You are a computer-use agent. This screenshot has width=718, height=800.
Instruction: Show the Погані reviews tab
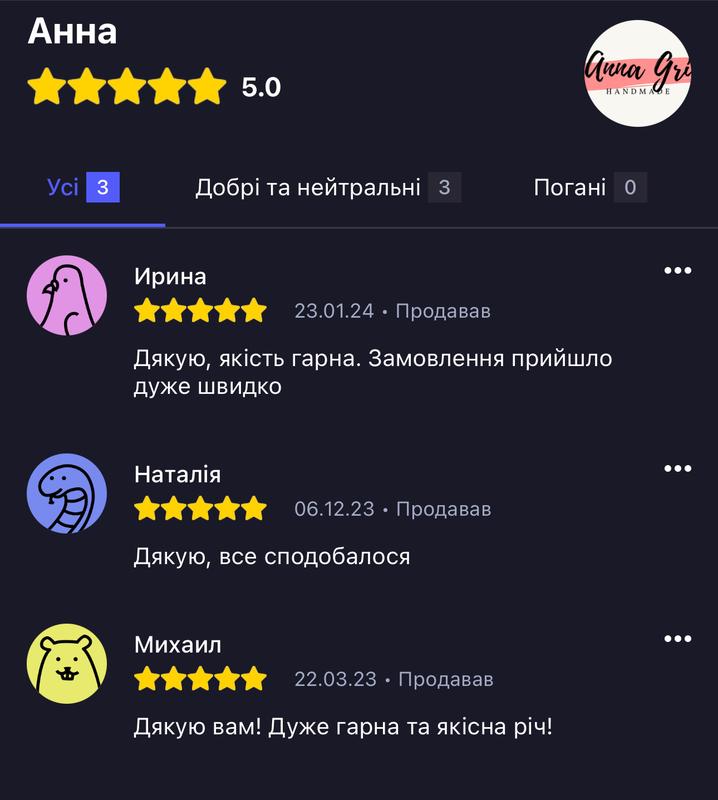[x=589, y=187]
